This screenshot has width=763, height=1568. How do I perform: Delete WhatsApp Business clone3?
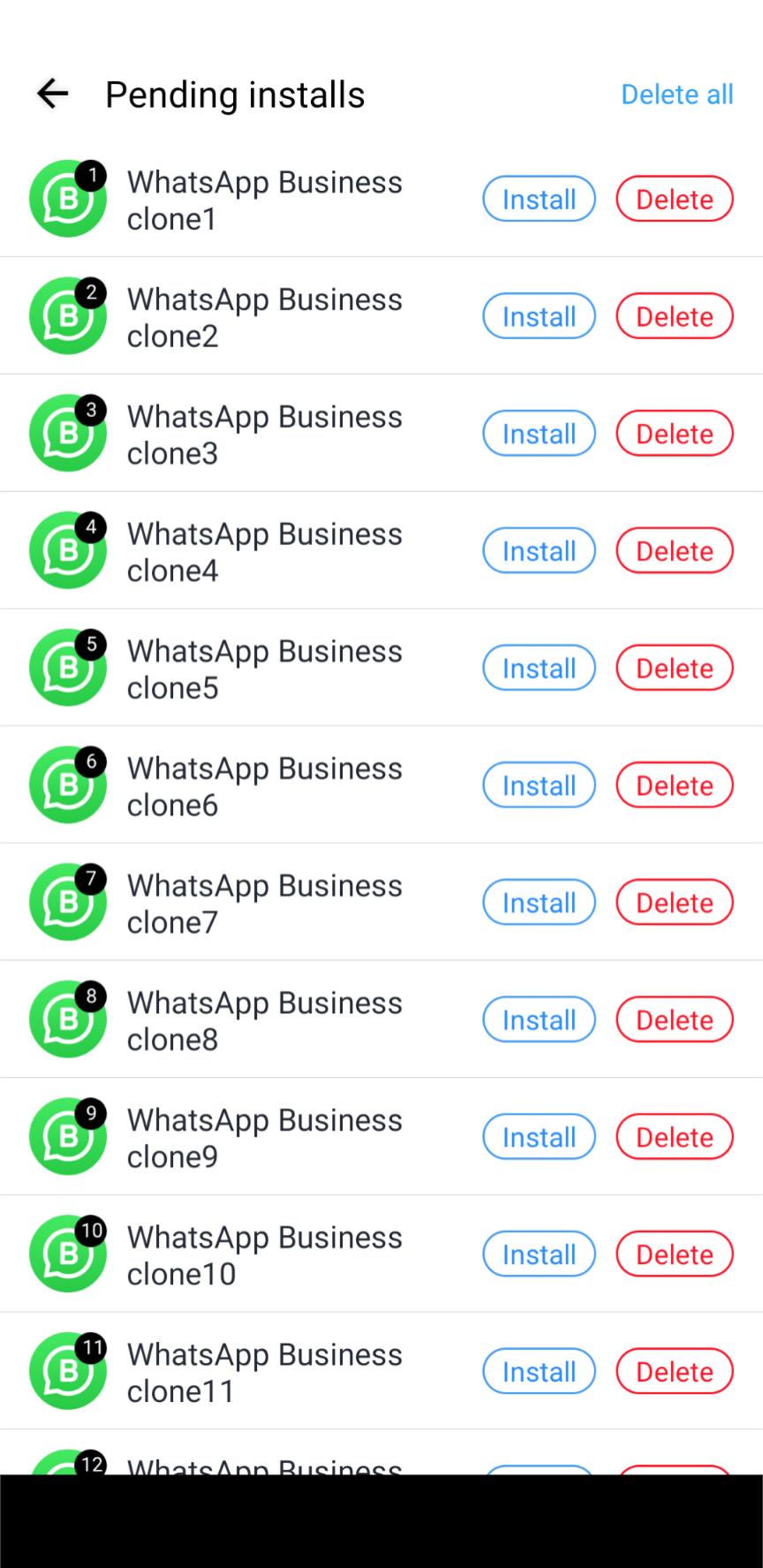(675, 434)
